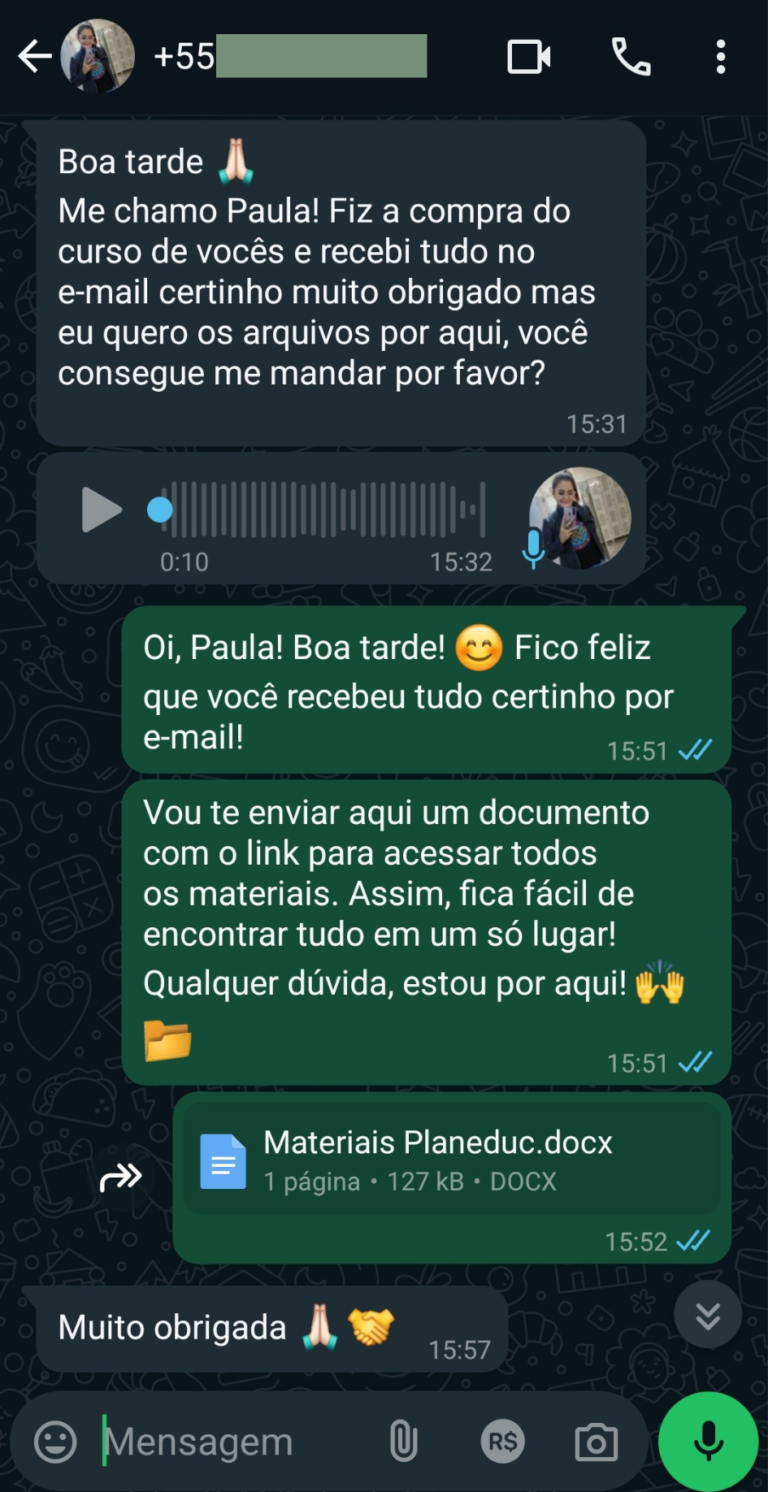Open the R$ payment option
This screenshot has width=768, height=1492.
[501, 1442]
